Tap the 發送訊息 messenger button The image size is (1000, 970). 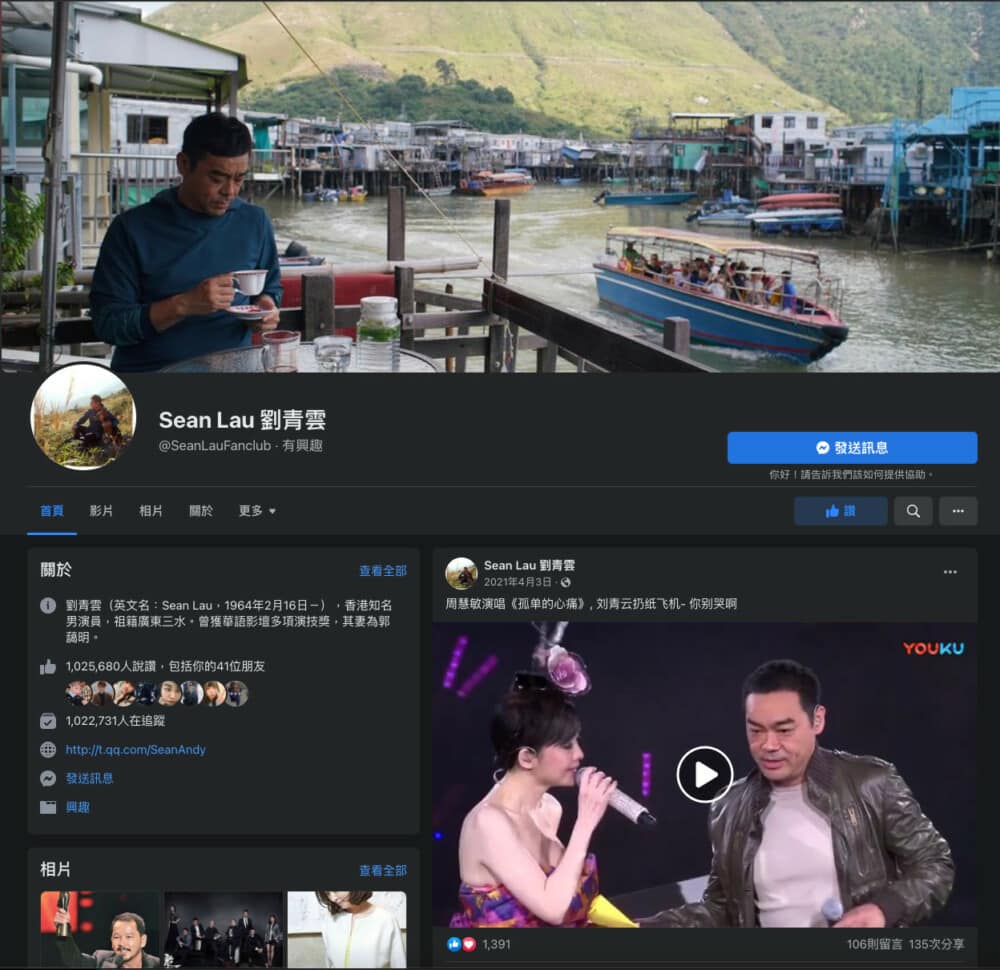pos(851,448)
